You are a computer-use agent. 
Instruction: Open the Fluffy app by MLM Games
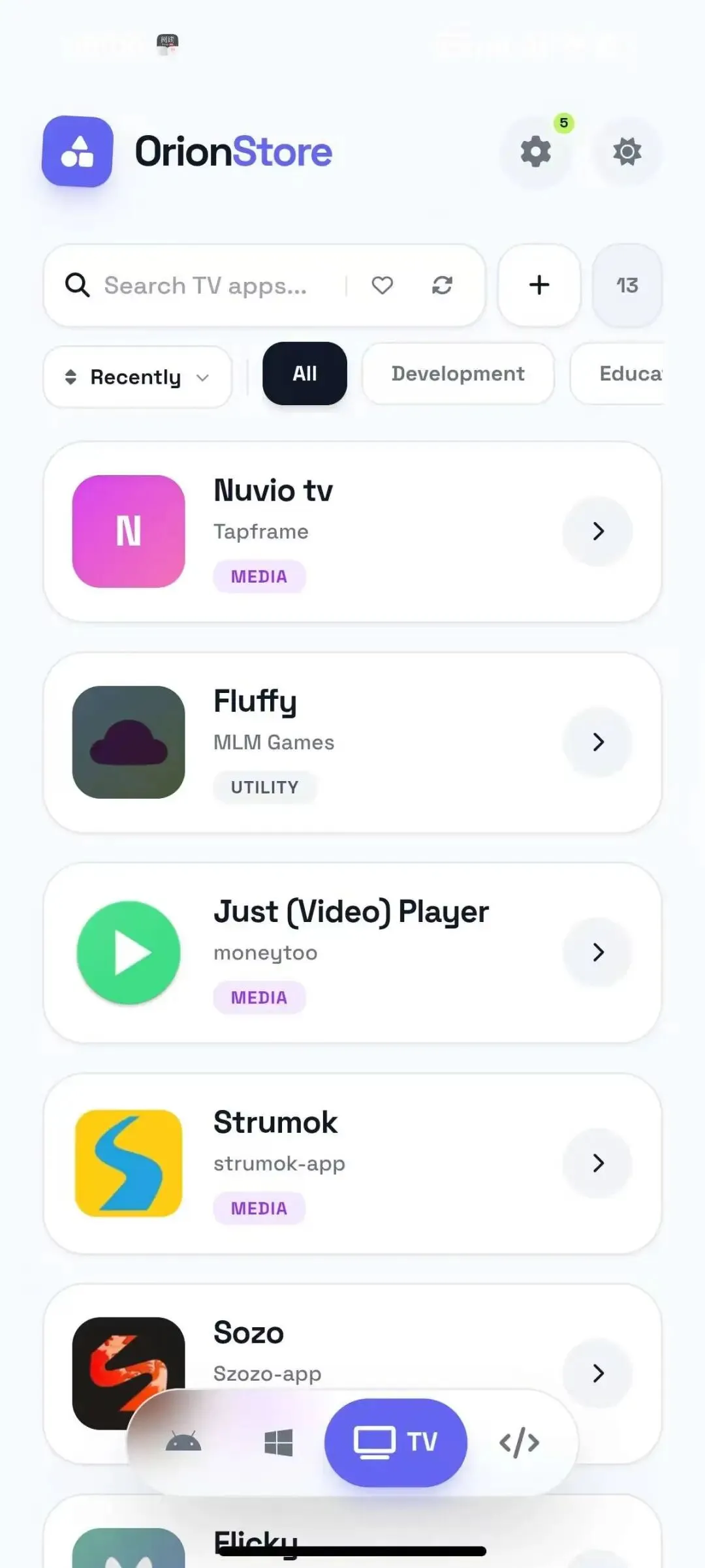tap(352, 743)
